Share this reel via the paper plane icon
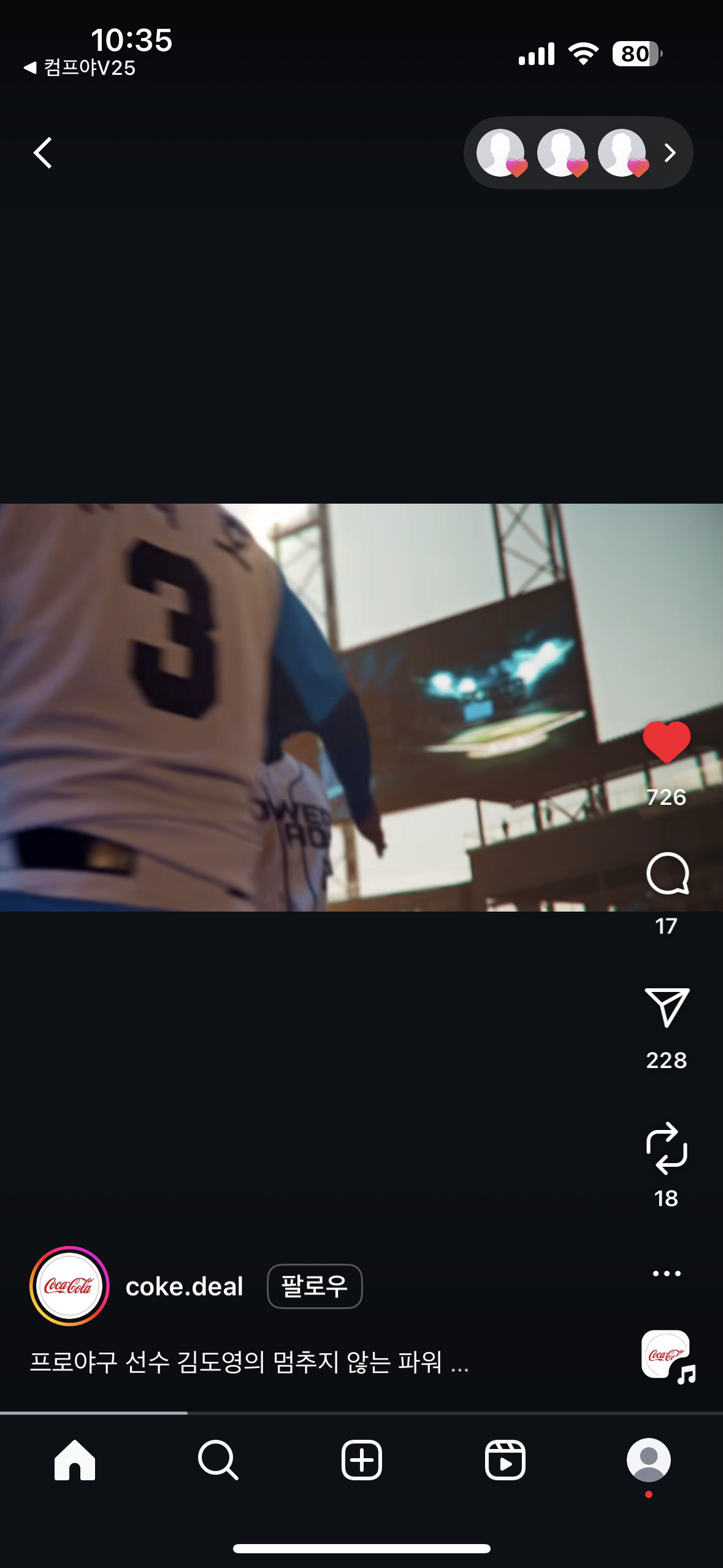Image resolution: width=723 pixels, height=1568 pixels. (x=667, y=1007)
